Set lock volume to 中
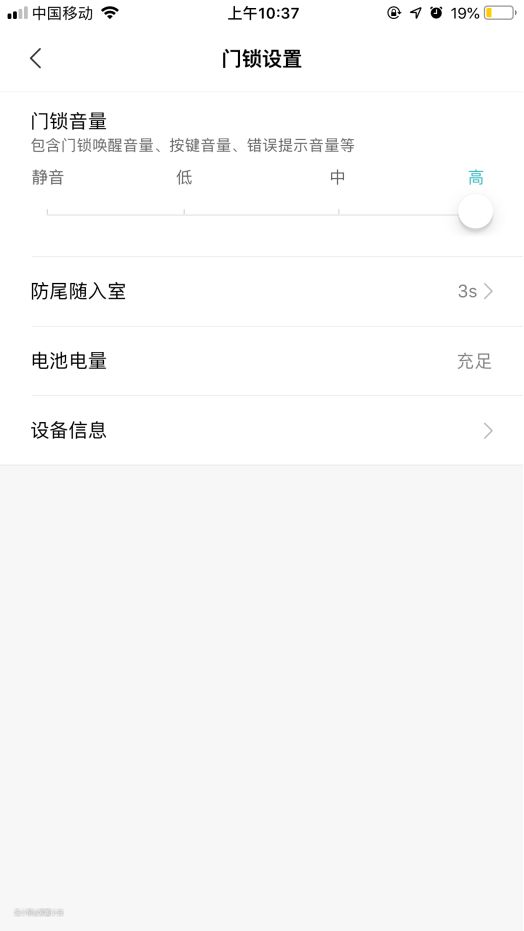 point(338,178)
